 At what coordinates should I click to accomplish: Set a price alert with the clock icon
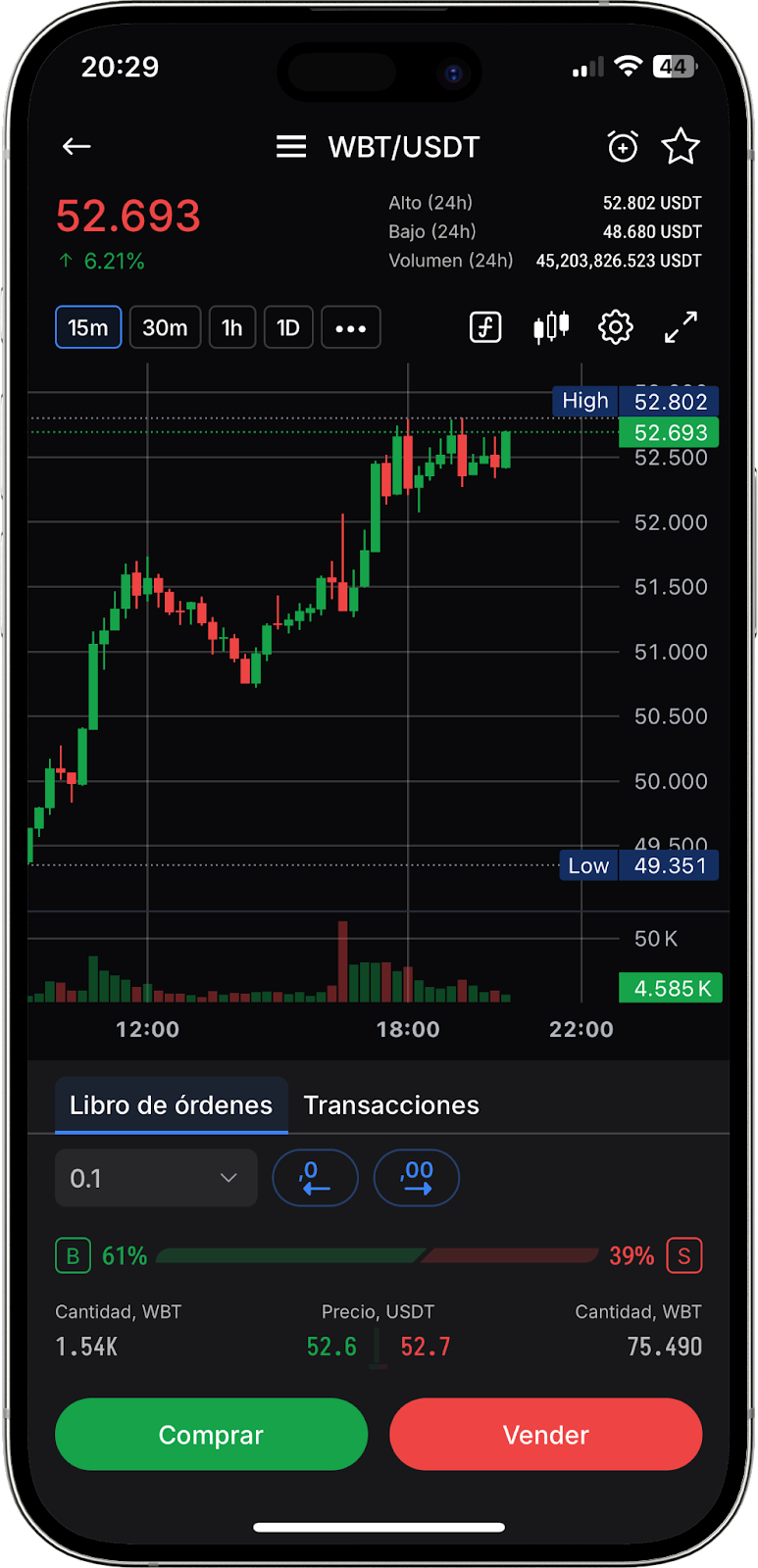coord(623,147)
